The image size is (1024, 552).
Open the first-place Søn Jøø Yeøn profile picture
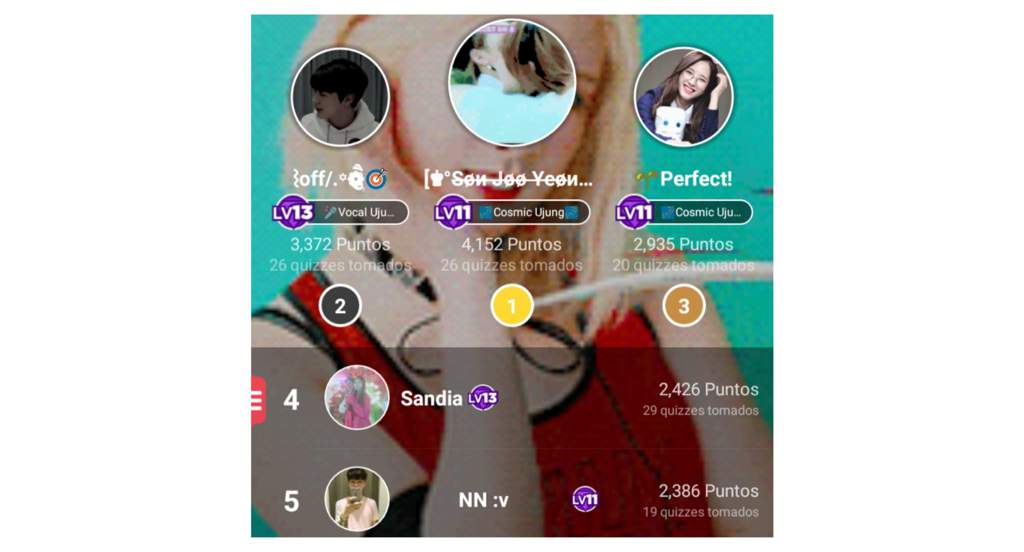pyautogui.click(x=511, y=82)
